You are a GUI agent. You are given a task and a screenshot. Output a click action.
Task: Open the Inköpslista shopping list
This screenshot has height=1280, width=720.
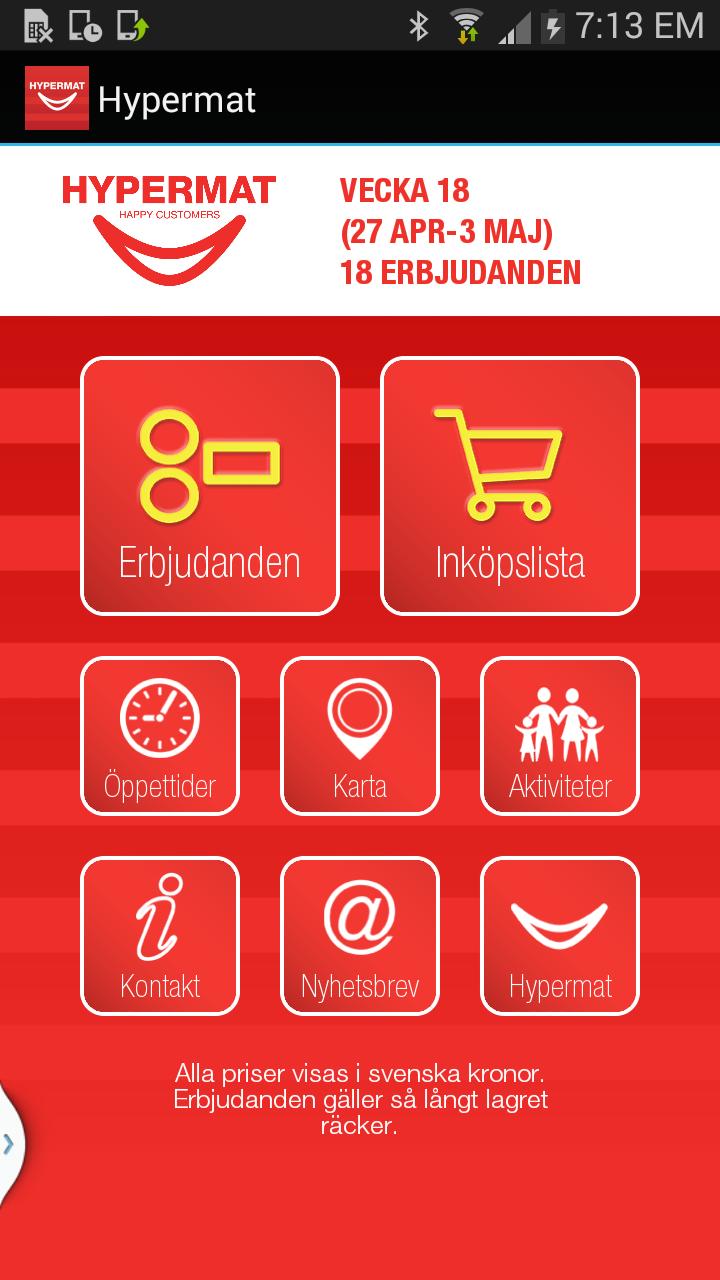(510, 486)
